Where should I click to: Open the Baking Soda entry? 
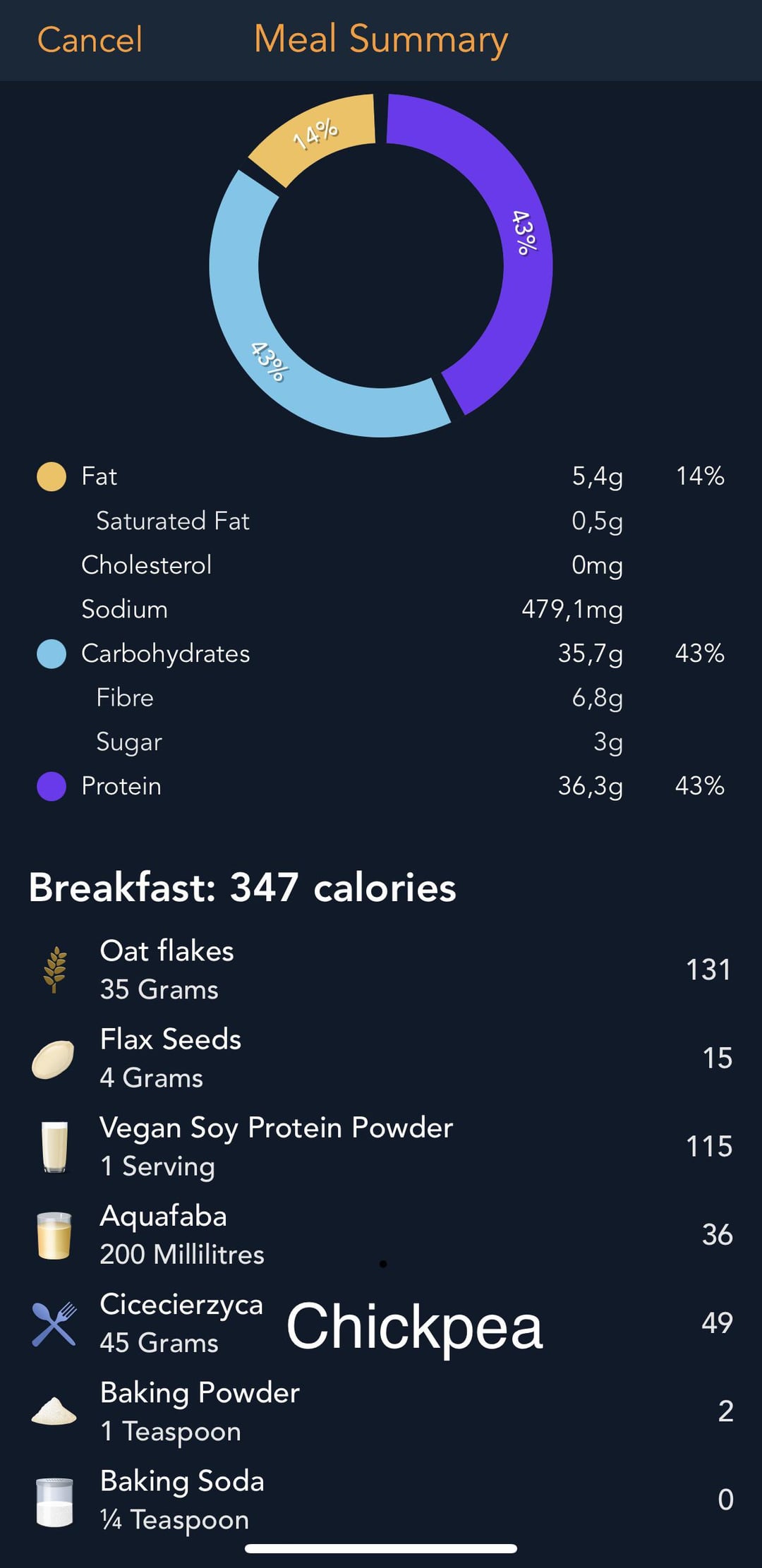tap(381, 1500)
